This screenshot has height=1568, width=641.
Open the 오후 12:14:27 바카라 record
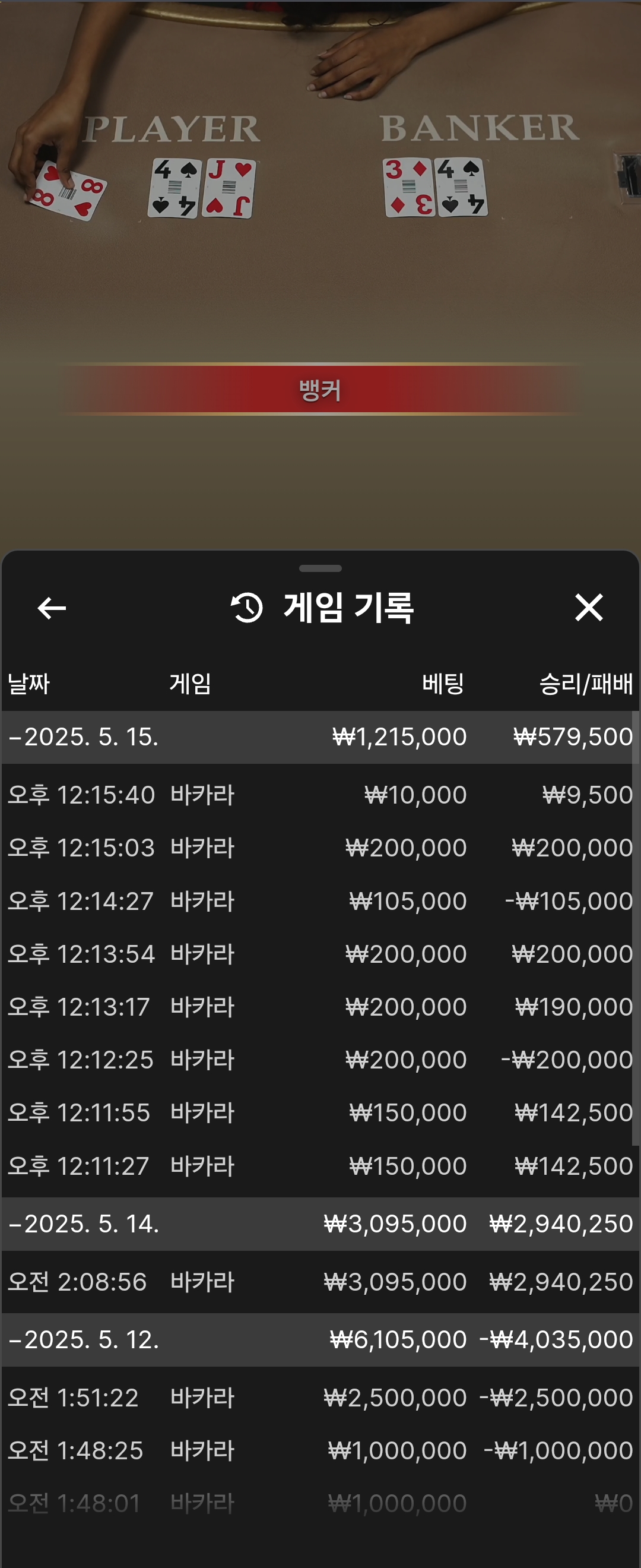point(320,901)
